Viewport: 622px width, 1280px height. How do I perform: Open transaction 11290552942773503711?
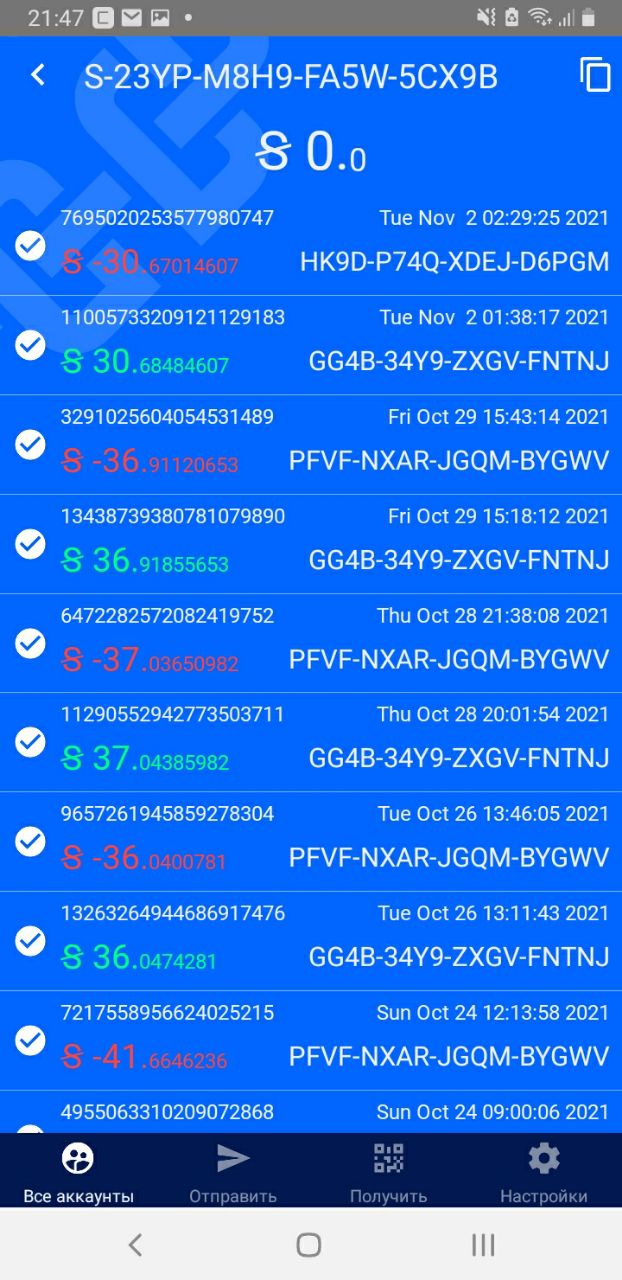(311, 742)
